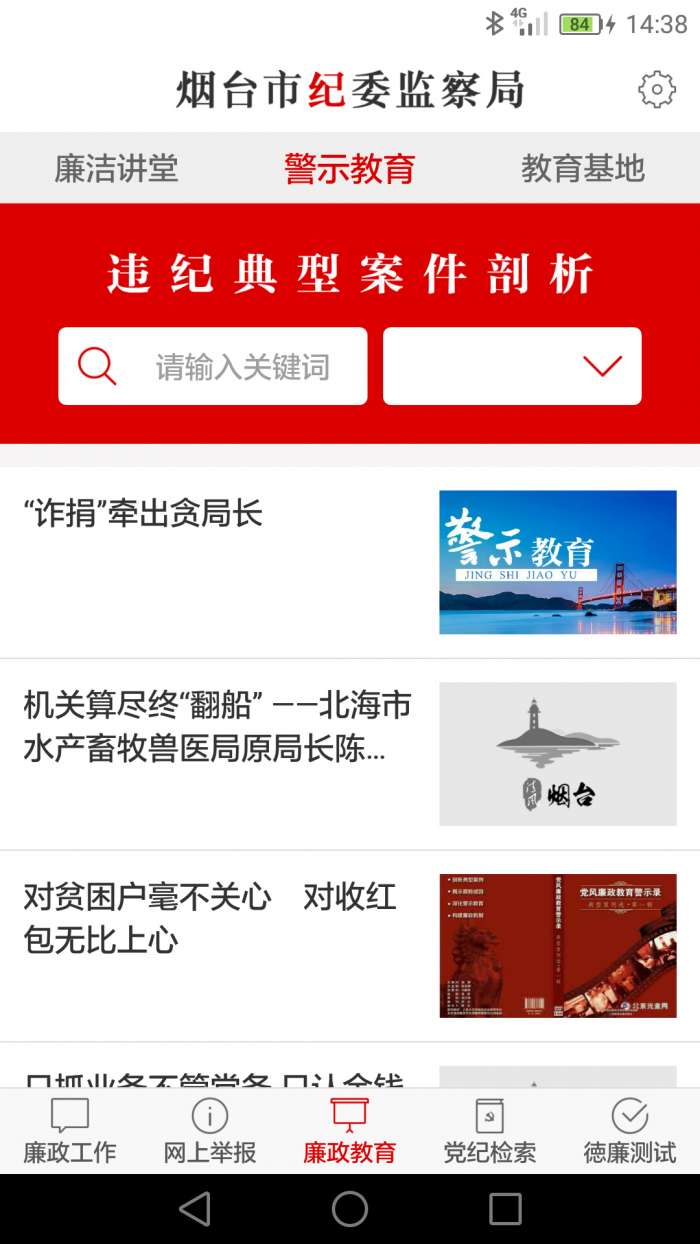The height and width of the screenshot is (1244, 700).
Task: Tap the 请输入关键词 search field
Action: coord(240,367)
